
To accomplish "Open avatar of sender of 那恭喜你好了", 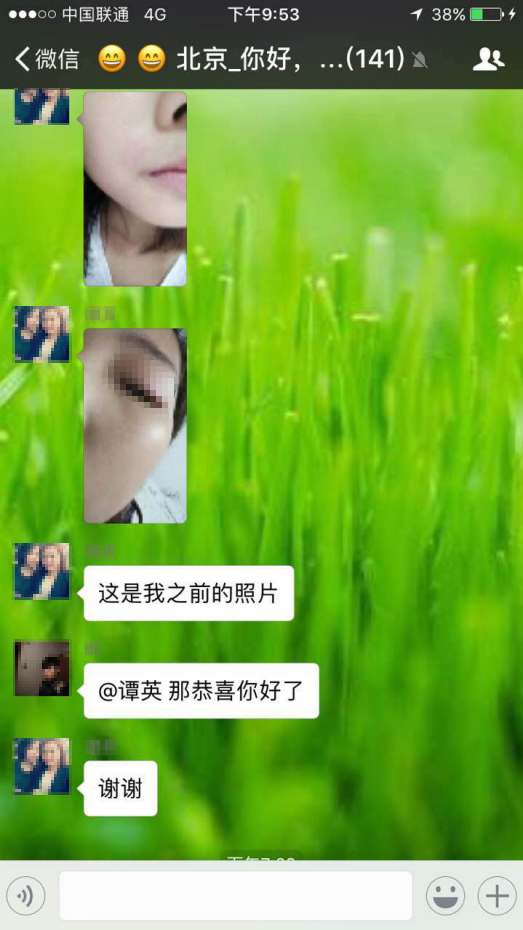I will (x=42, y=668).
